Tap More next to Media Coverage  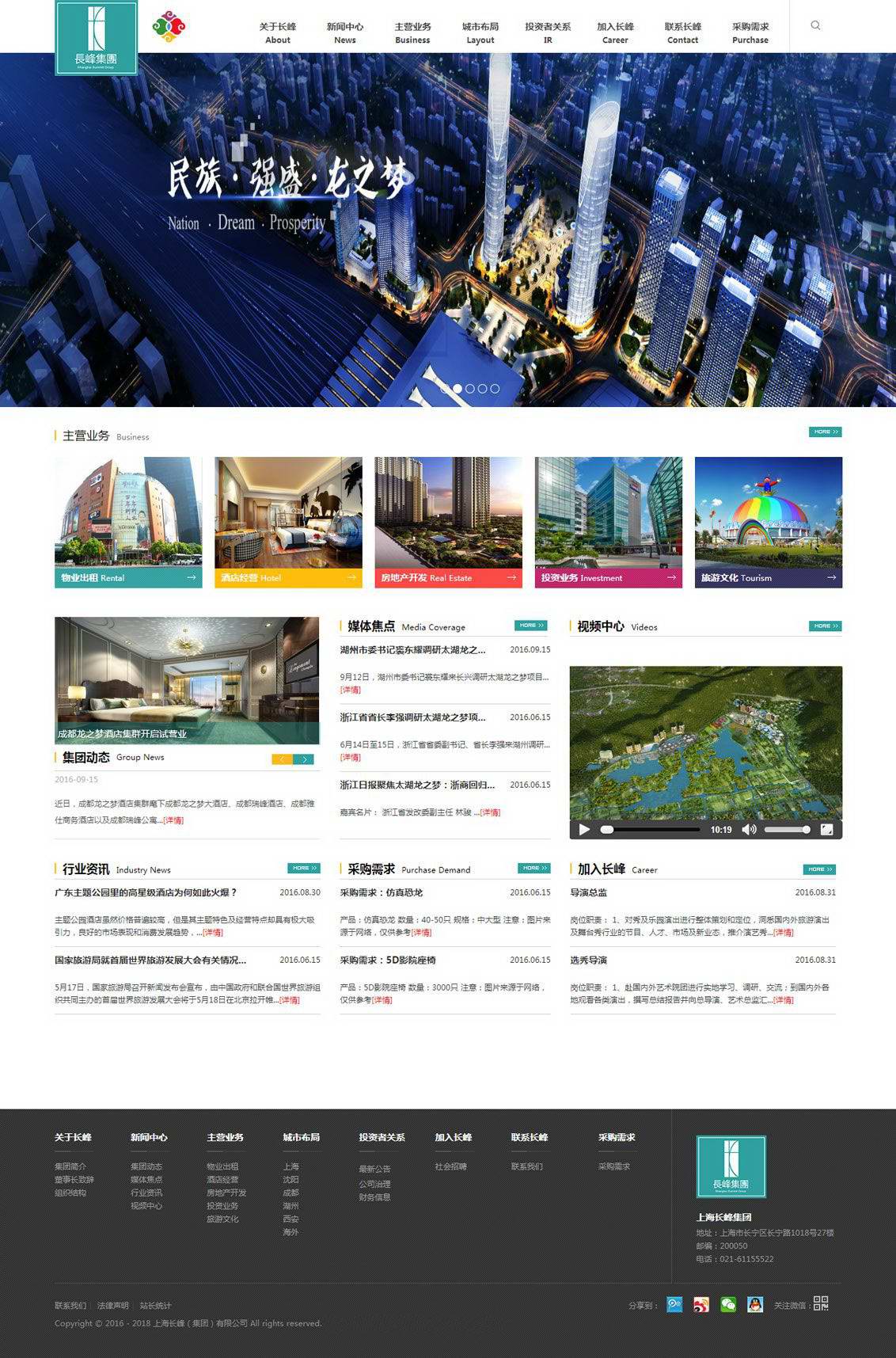[530, 626]
